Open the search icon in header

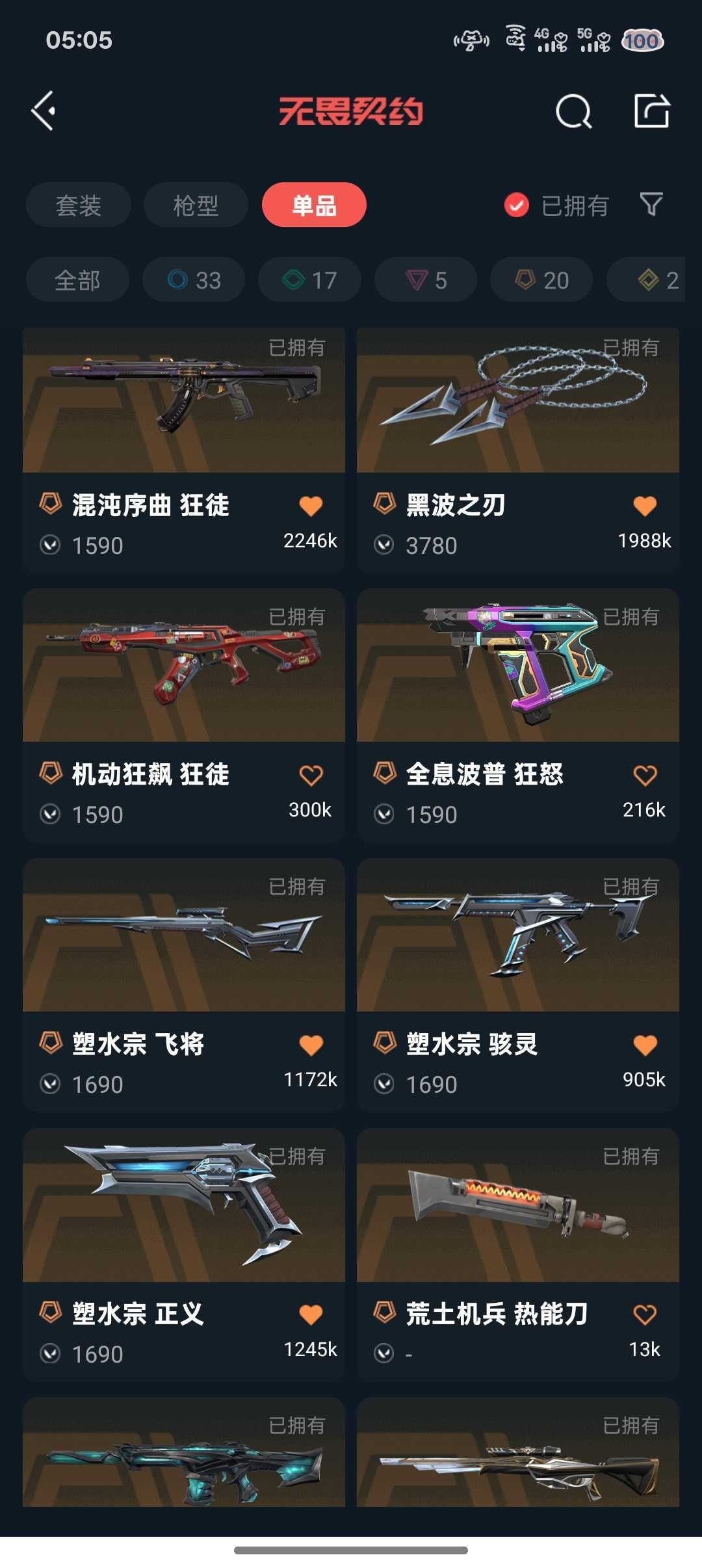(573, 112)
